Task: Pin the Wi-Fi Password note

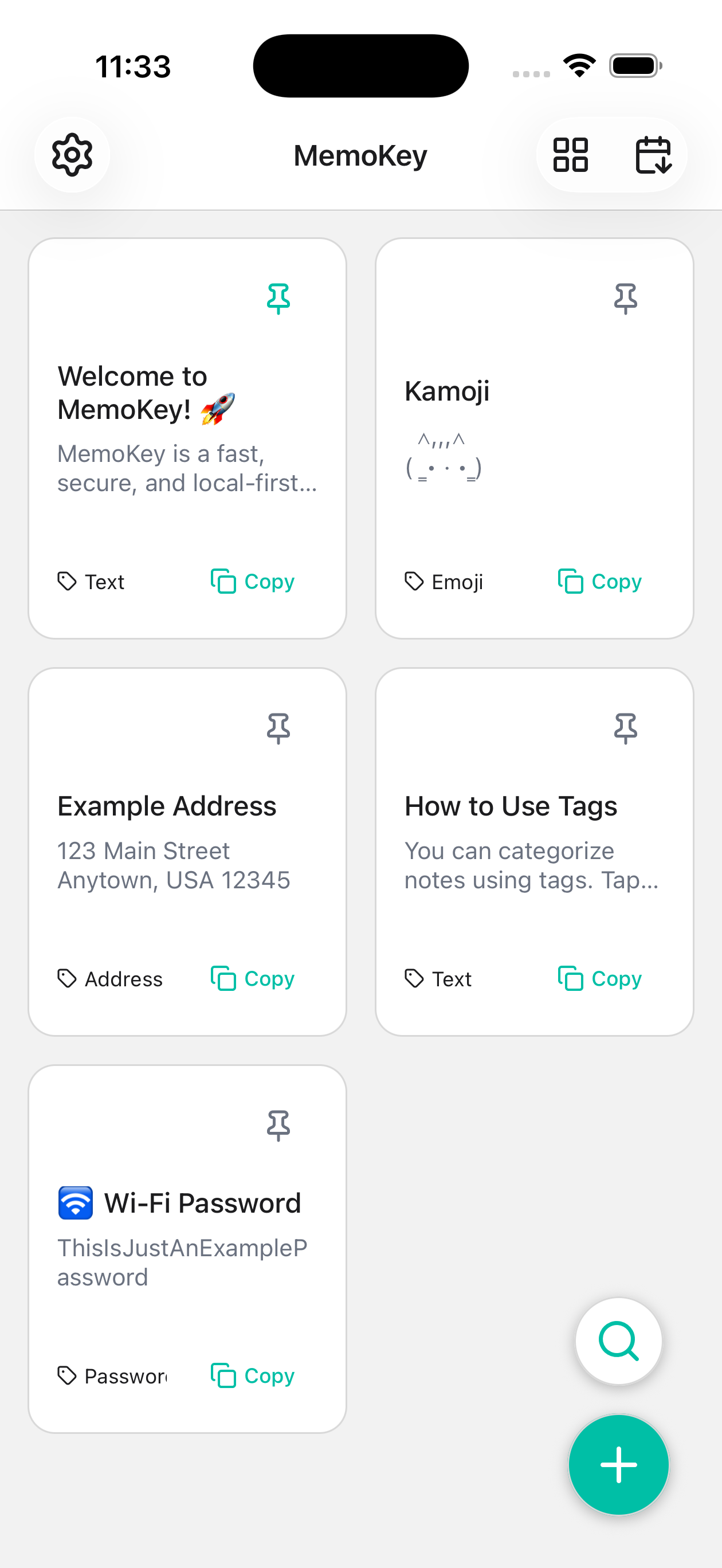Action: [278, 1126]
